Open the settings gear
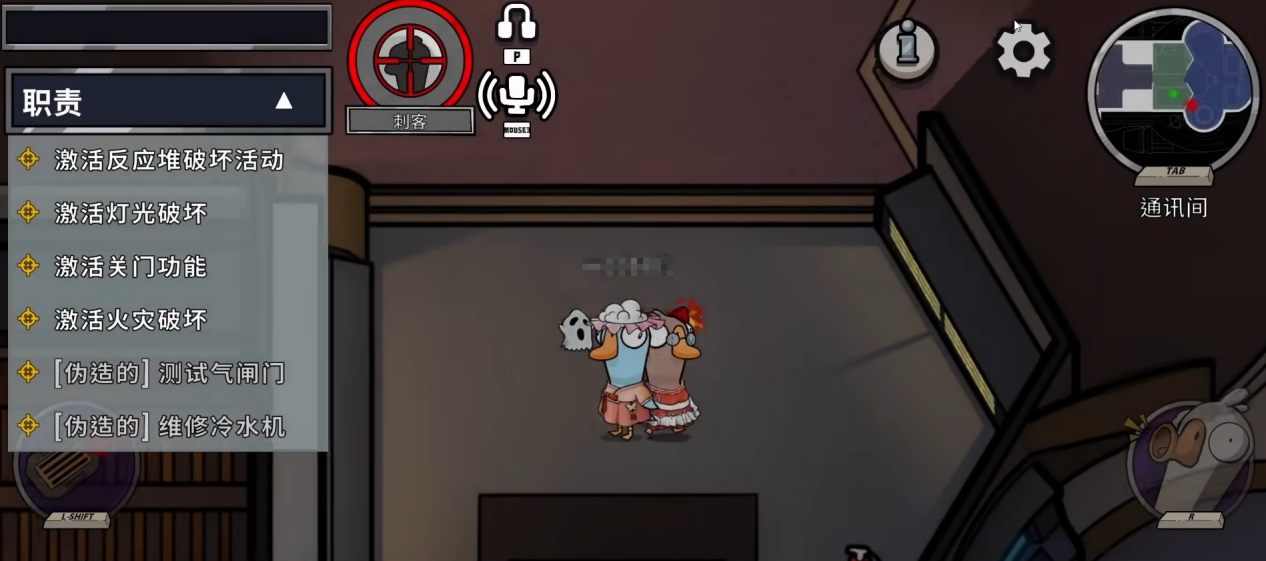1266x561 pixels. point(1023,50)
